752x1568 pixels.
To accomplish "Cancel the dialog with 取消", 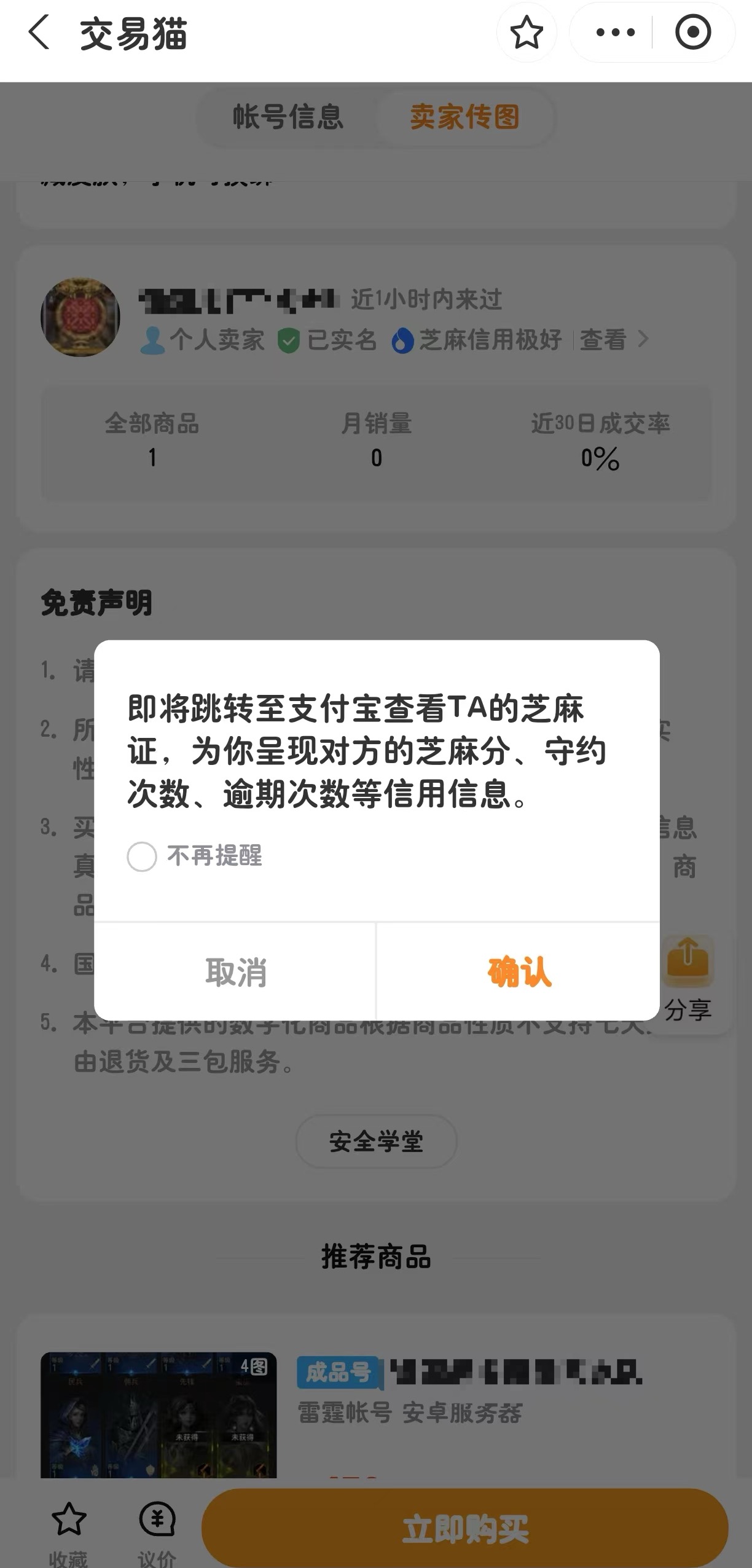I will (235, 972).
